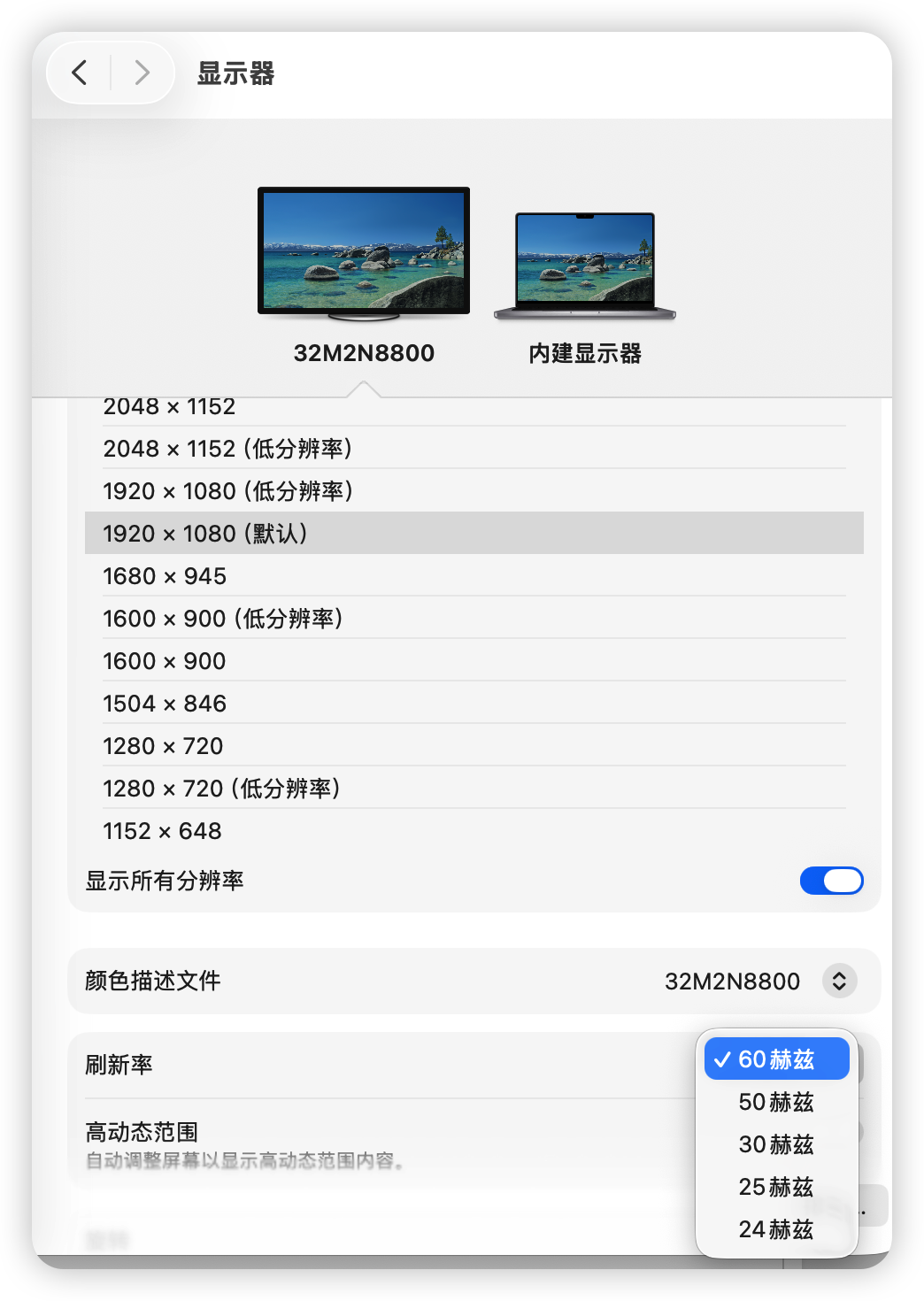Choose the 1504 × 846 resolution
Image resolution: width=924 pixels, height=1301 pixels.
click(x=165, y=704)
